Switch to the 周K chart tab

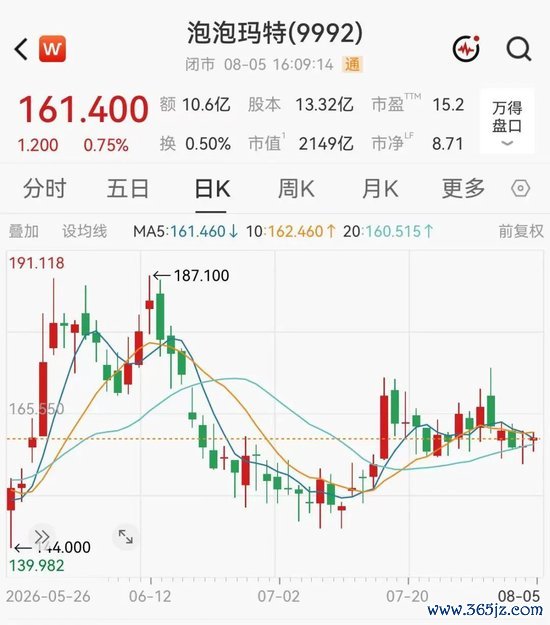(x=296, y=188)
